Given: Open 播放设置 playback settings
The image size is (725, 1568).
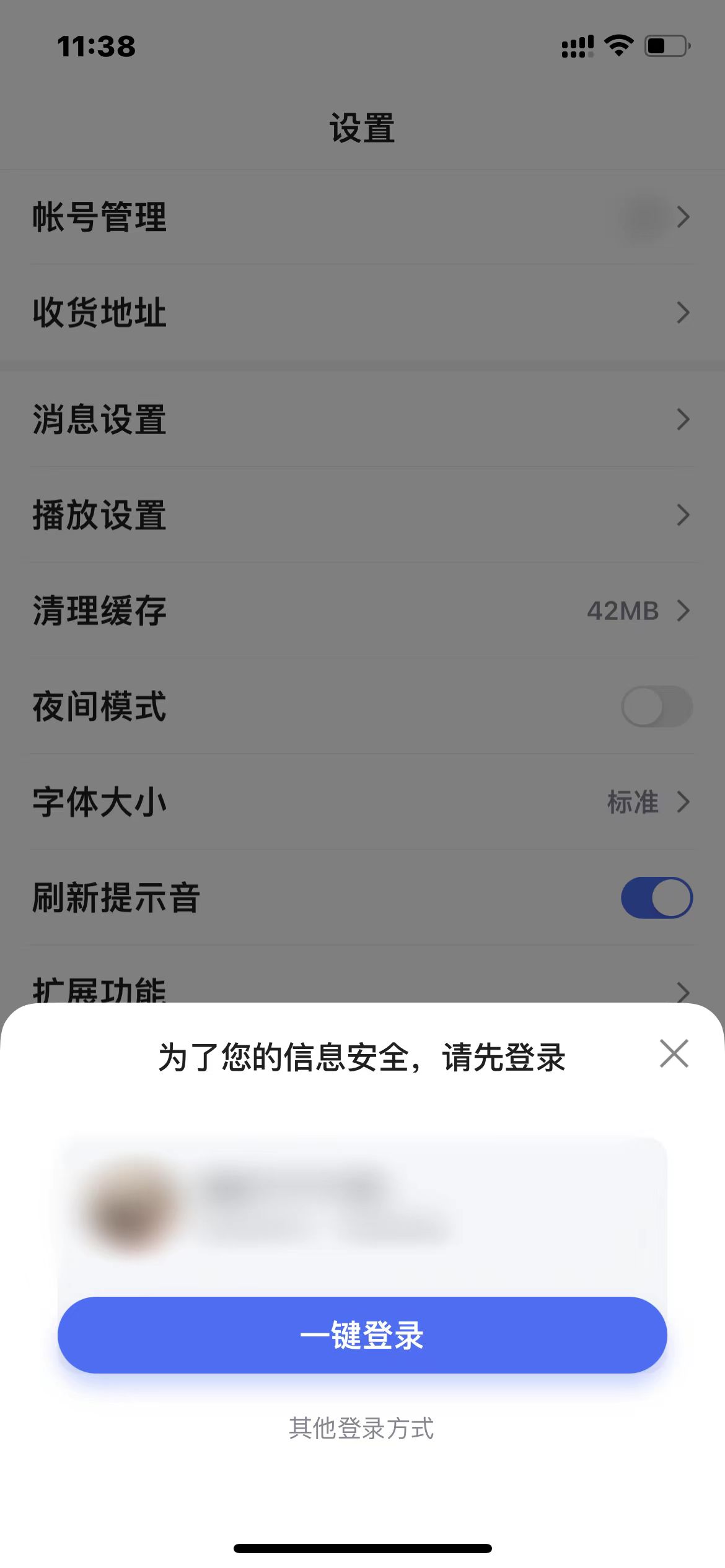Looking at the screenshot, I should [362, 515].
